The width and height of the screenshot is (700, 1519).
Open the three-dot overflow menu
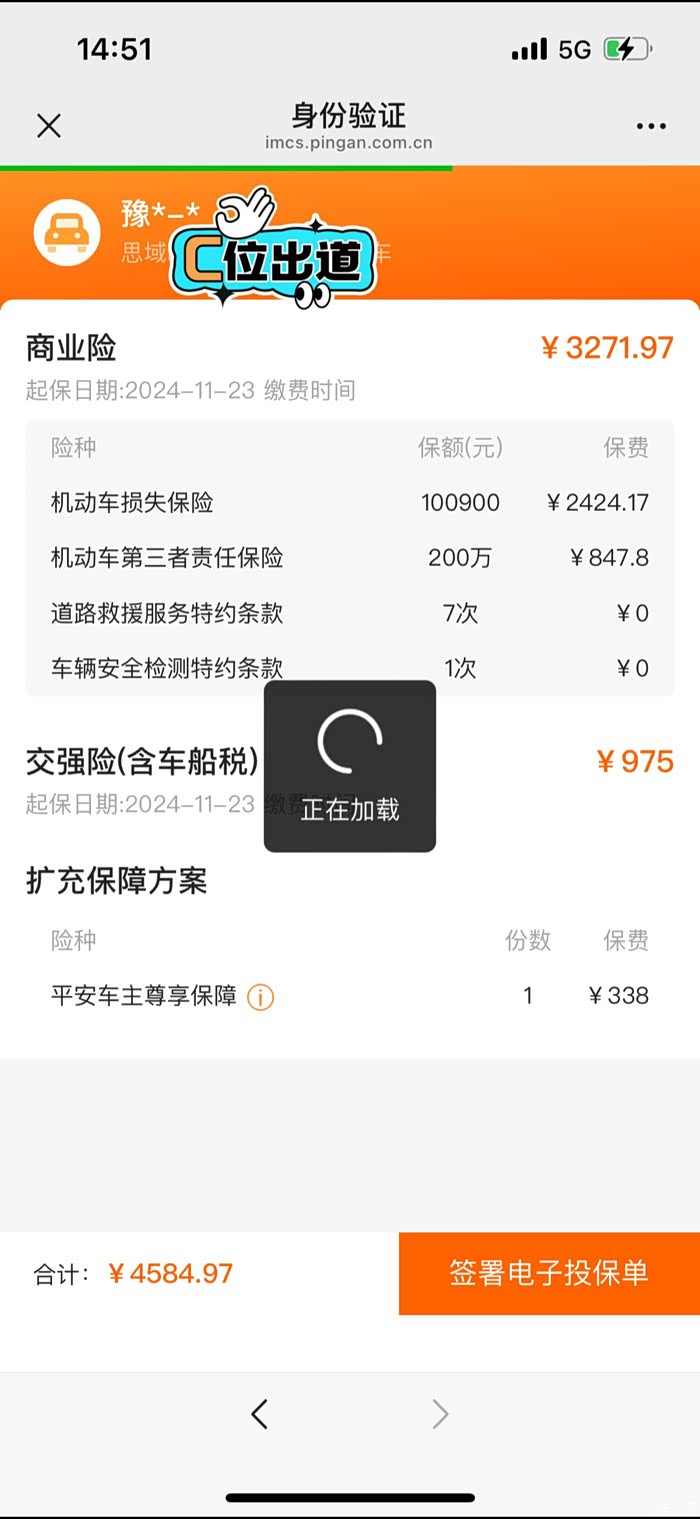coord(651,126)
